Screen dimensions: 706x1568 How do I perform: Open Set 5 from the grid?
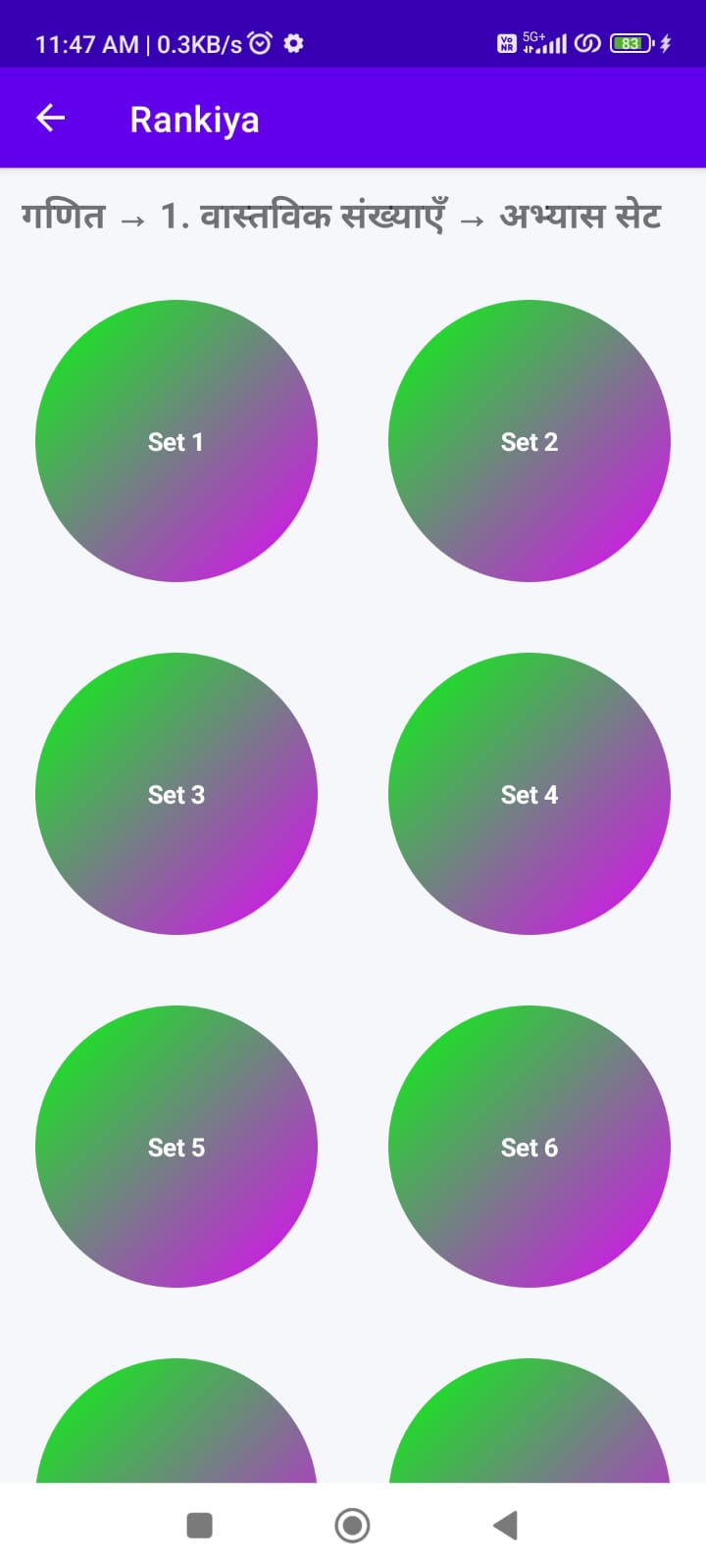[176, 1148]
